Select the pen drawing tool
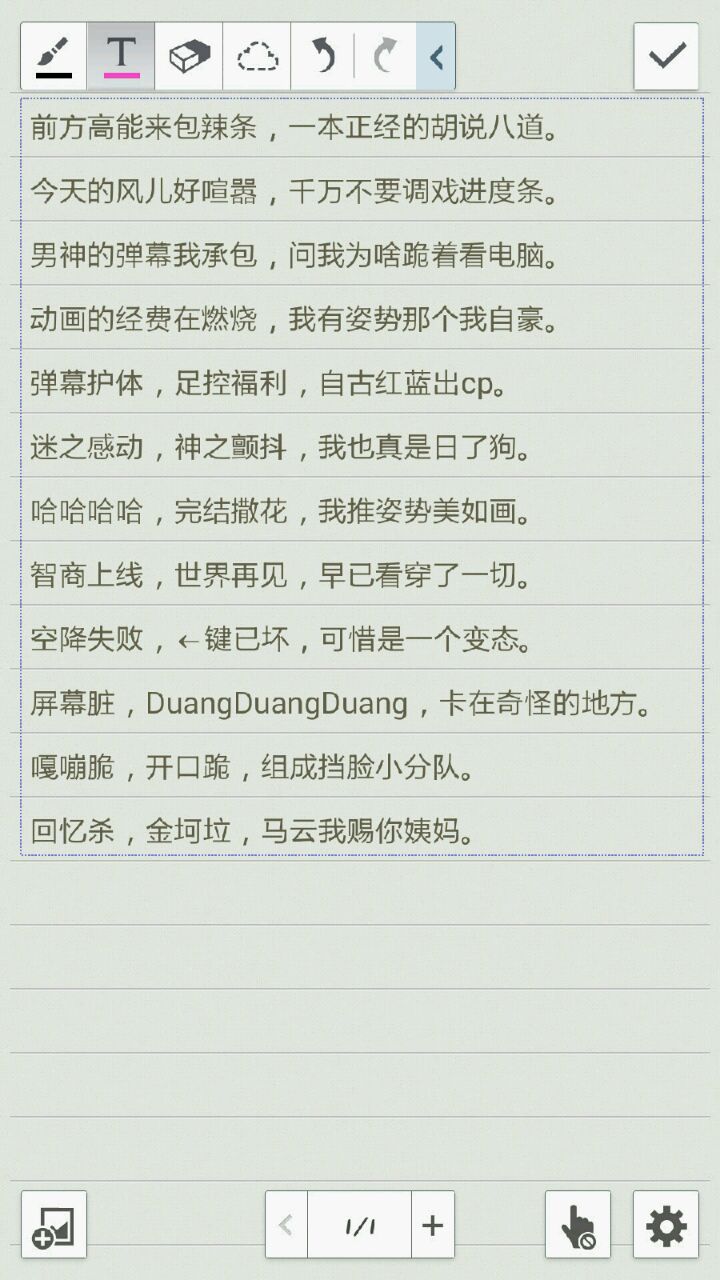Viewport: 720px width, 1280px height. point(54,57)
